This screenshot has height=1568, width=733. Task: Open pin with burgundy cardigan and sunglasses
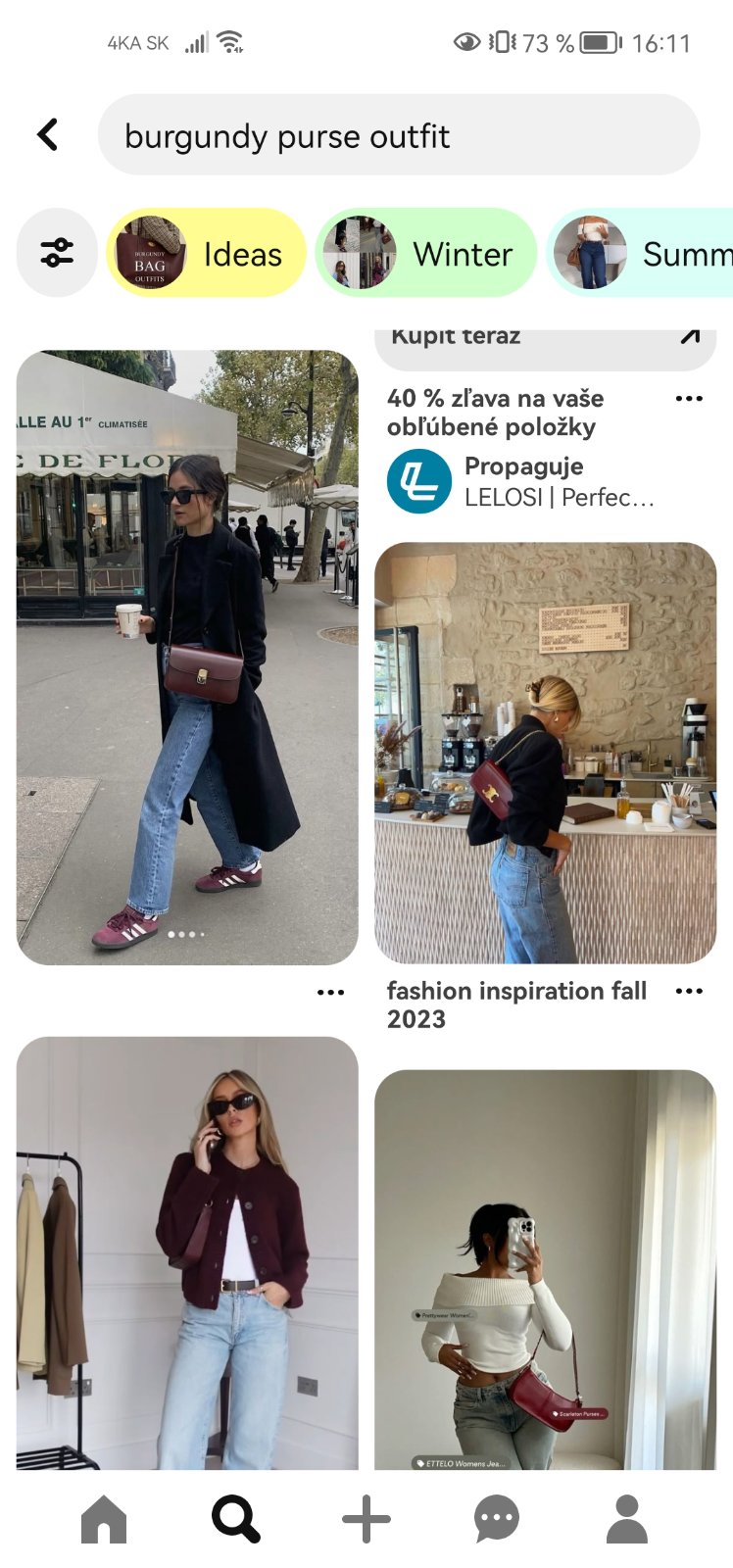pos(187,1252)
